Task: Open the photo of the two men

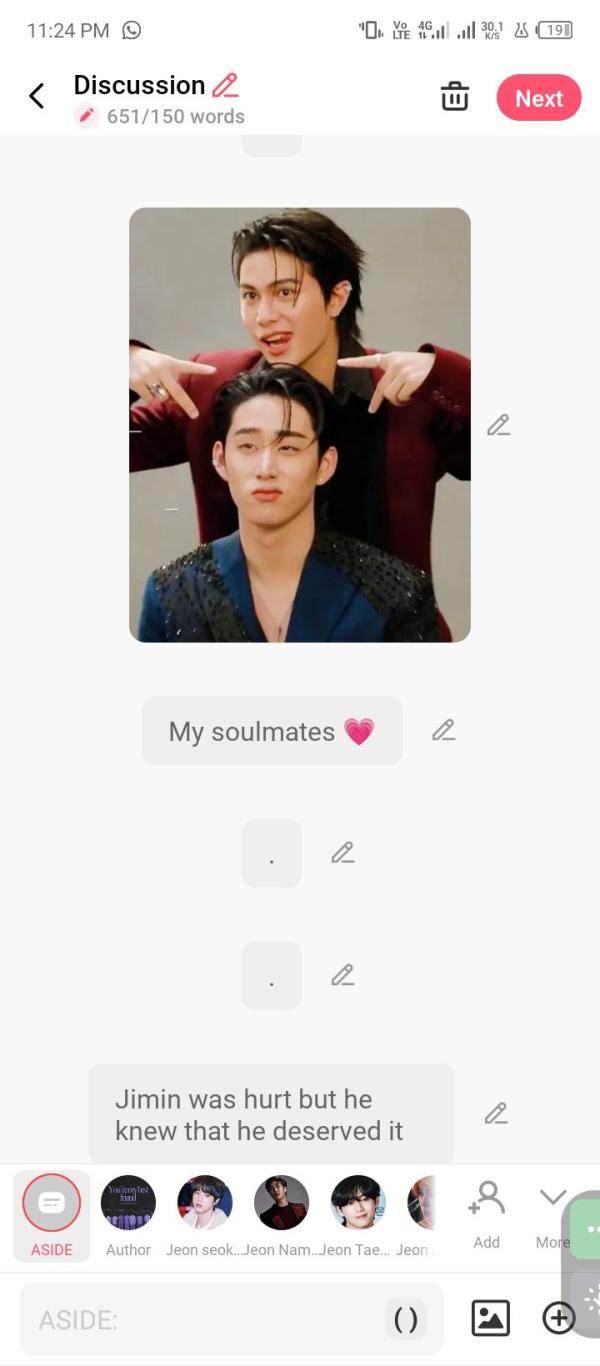Action: [x=300, y=425]
